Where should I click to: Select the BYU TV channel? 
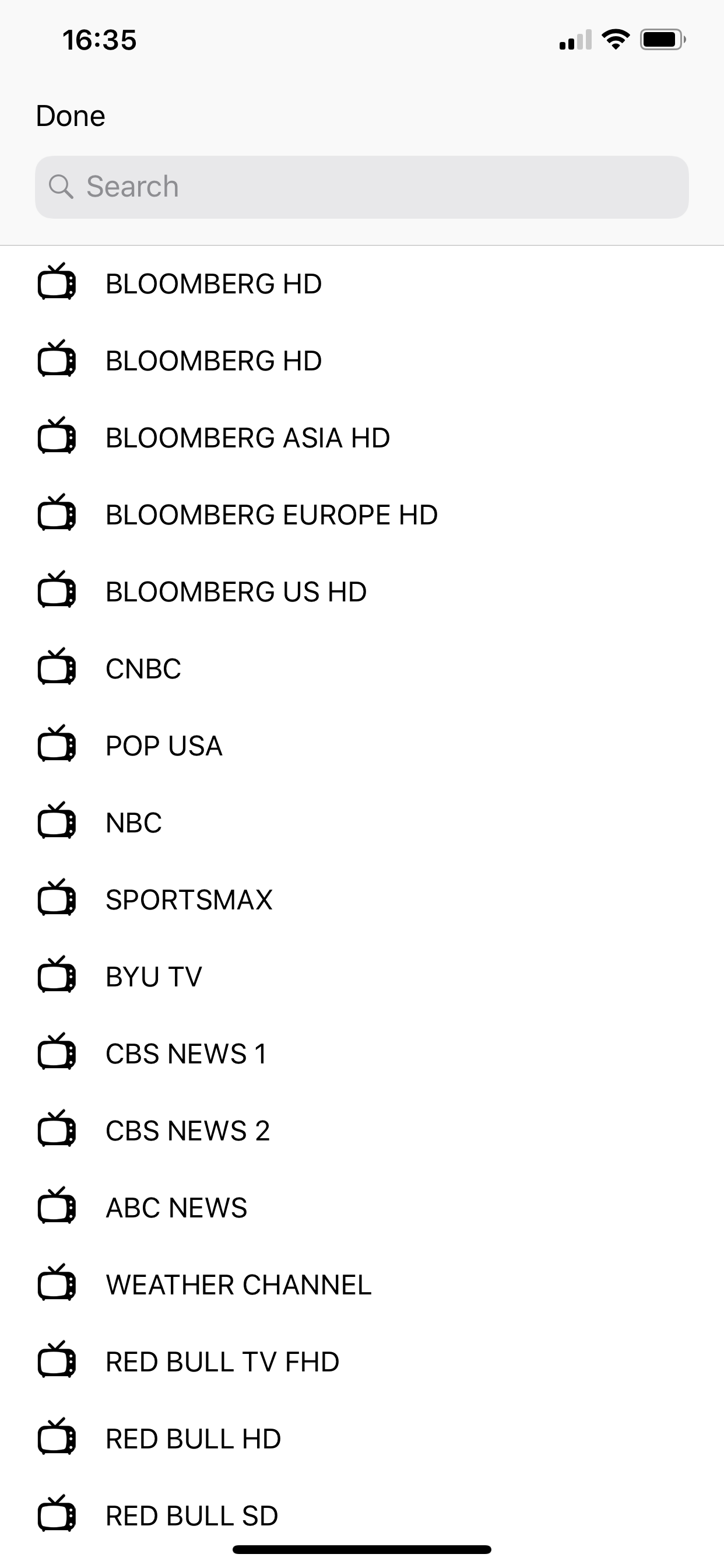tap(153, 977)
